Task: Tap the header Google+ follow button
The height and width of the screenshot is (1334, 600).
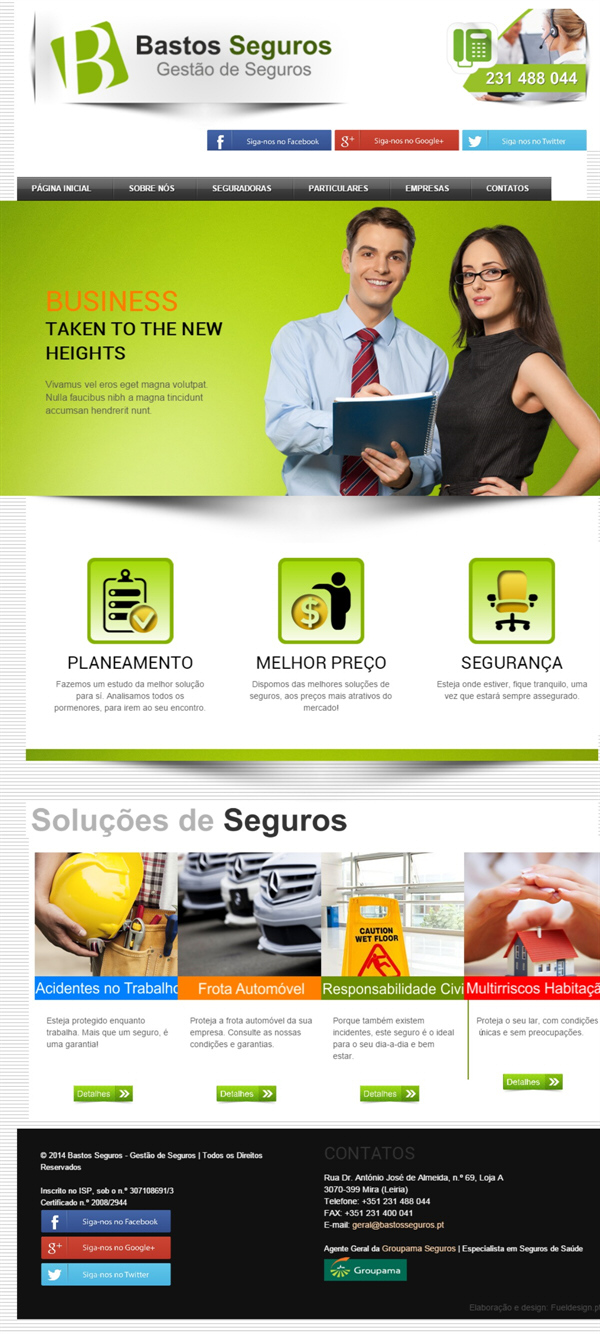Action: (396, 141)
